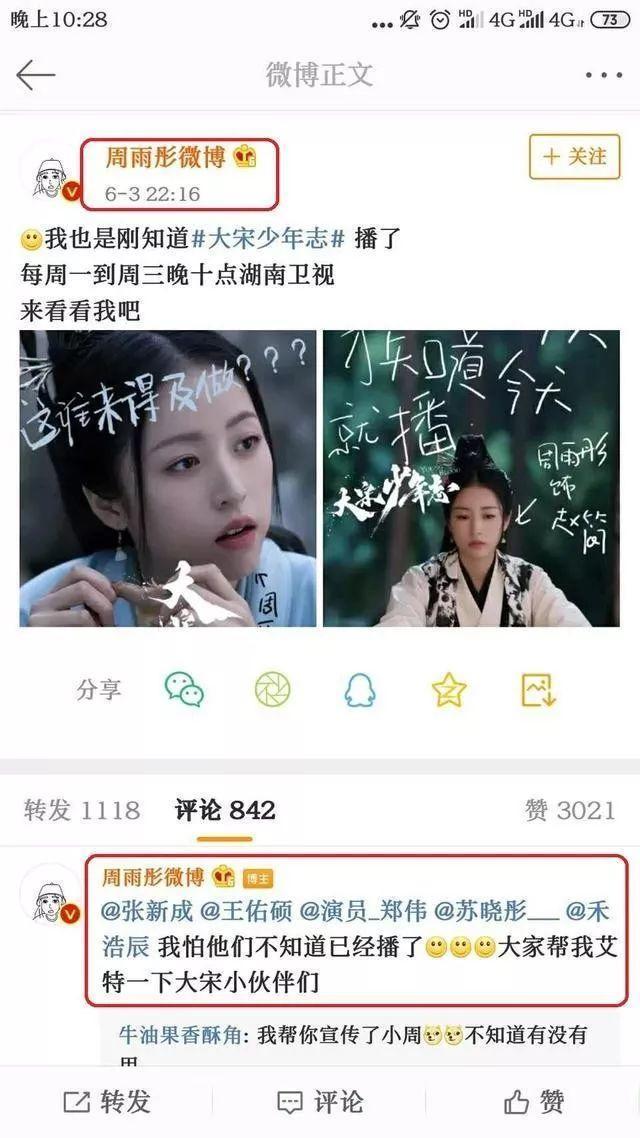Write a comment via bottom 评论 button
The image size is (640, 1138).
click(x=320, y=1102)
